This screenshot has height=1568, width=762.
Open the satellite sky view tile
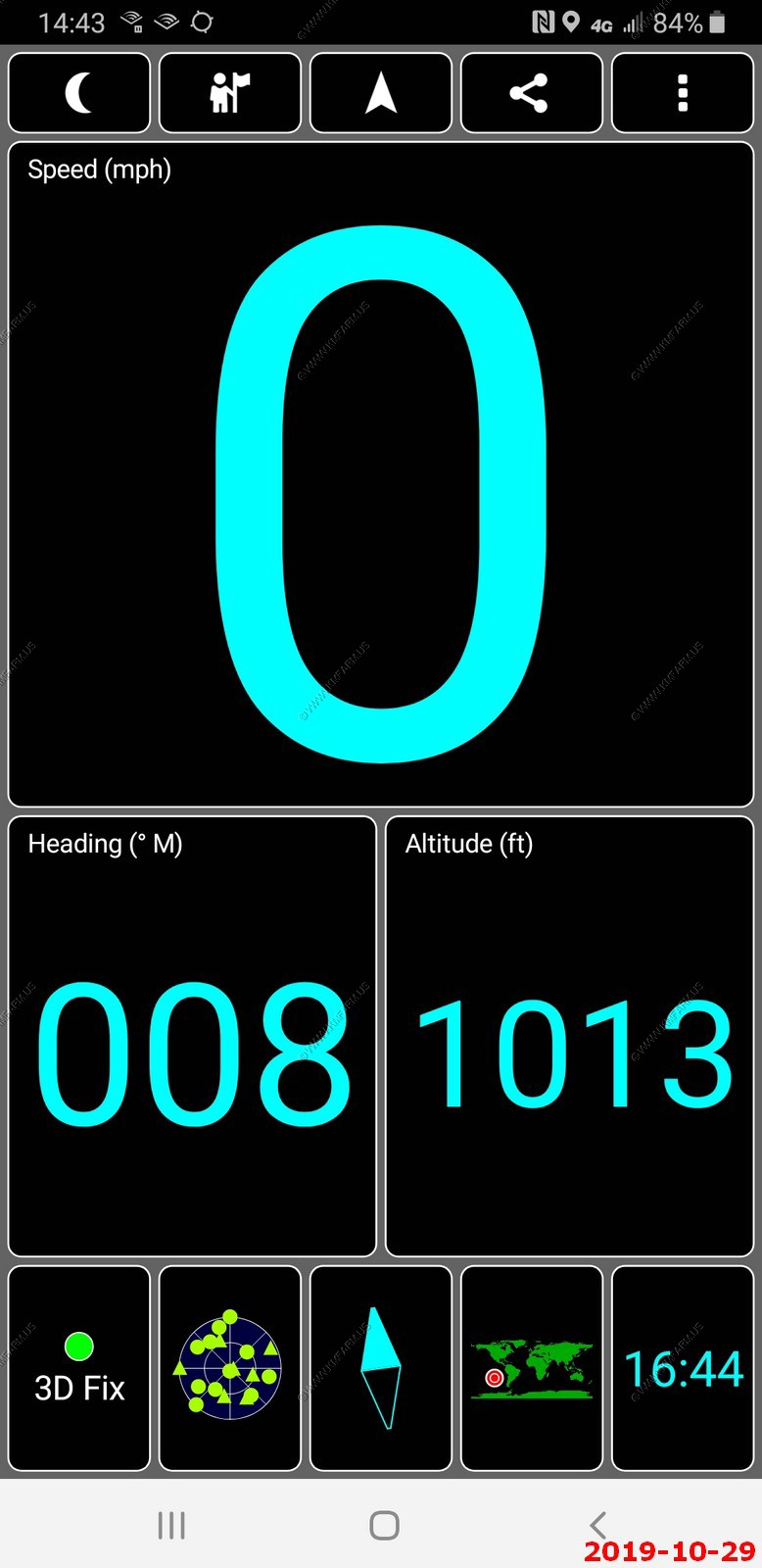click(x=230, y=1368)
